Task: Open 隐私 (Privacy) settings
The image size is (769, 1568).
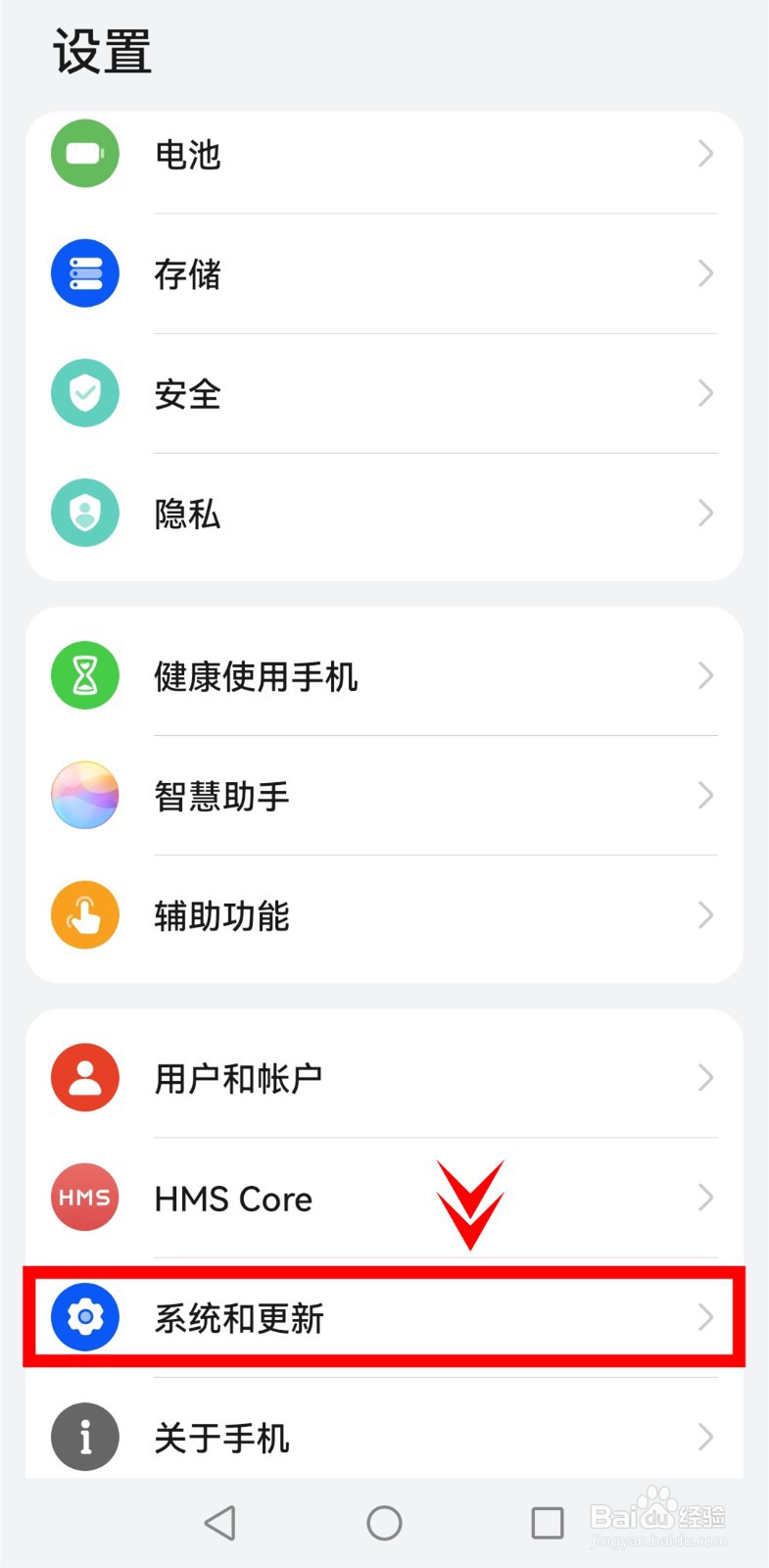Action: pyautogui.click(x=384, y=514)
